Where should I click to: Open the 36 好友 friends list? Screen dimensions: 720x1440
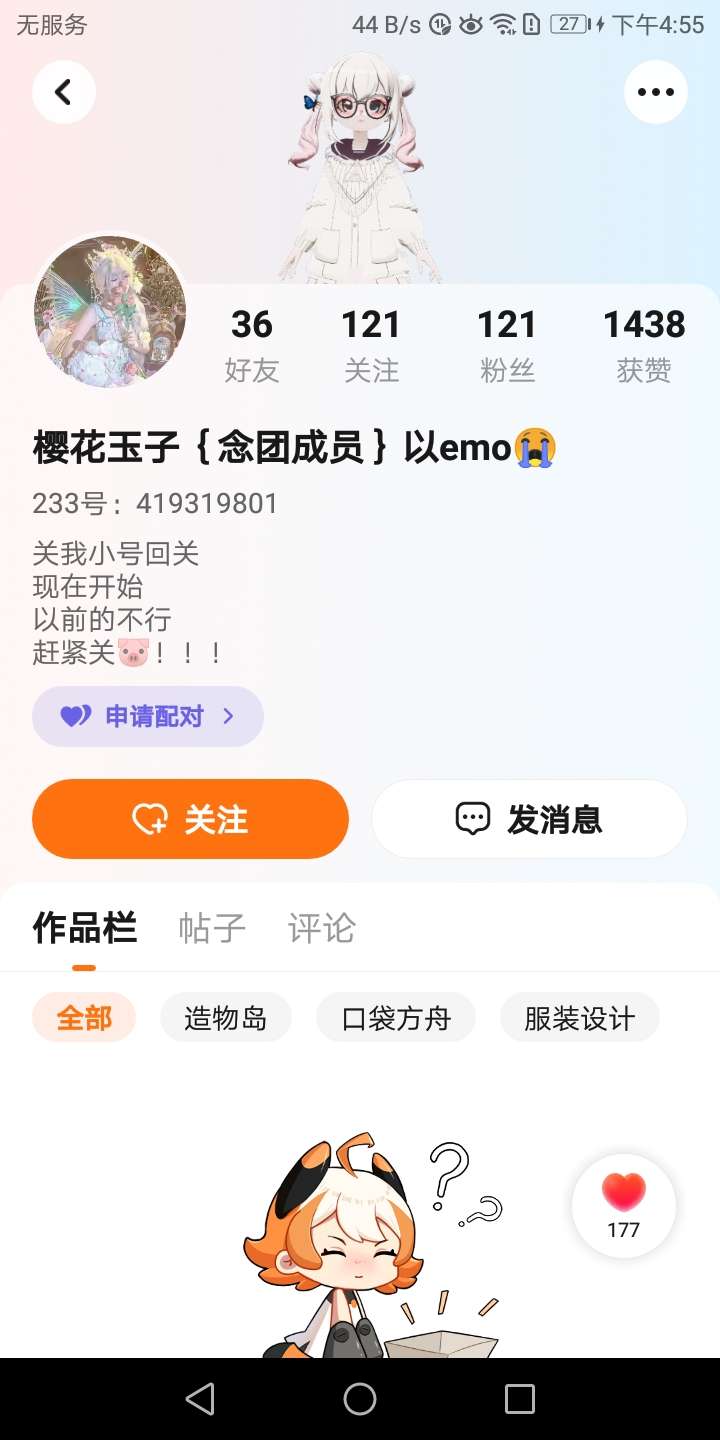point(251,345)
